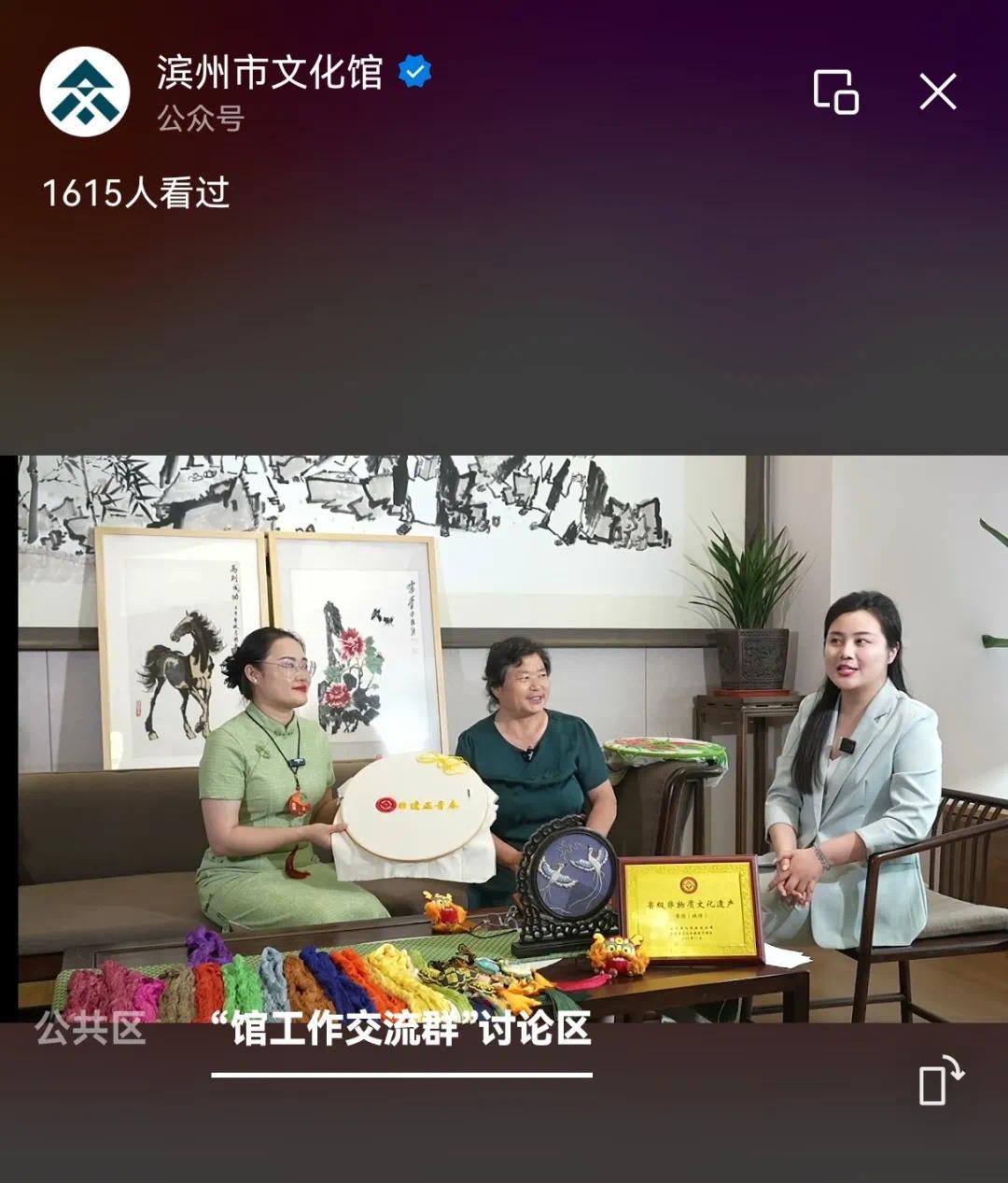Image resolution: width=1008 pixels, height=1183 pixels.
Task: Activate the rotate-to-landscape control
Action: click(x=944, y=1078)
